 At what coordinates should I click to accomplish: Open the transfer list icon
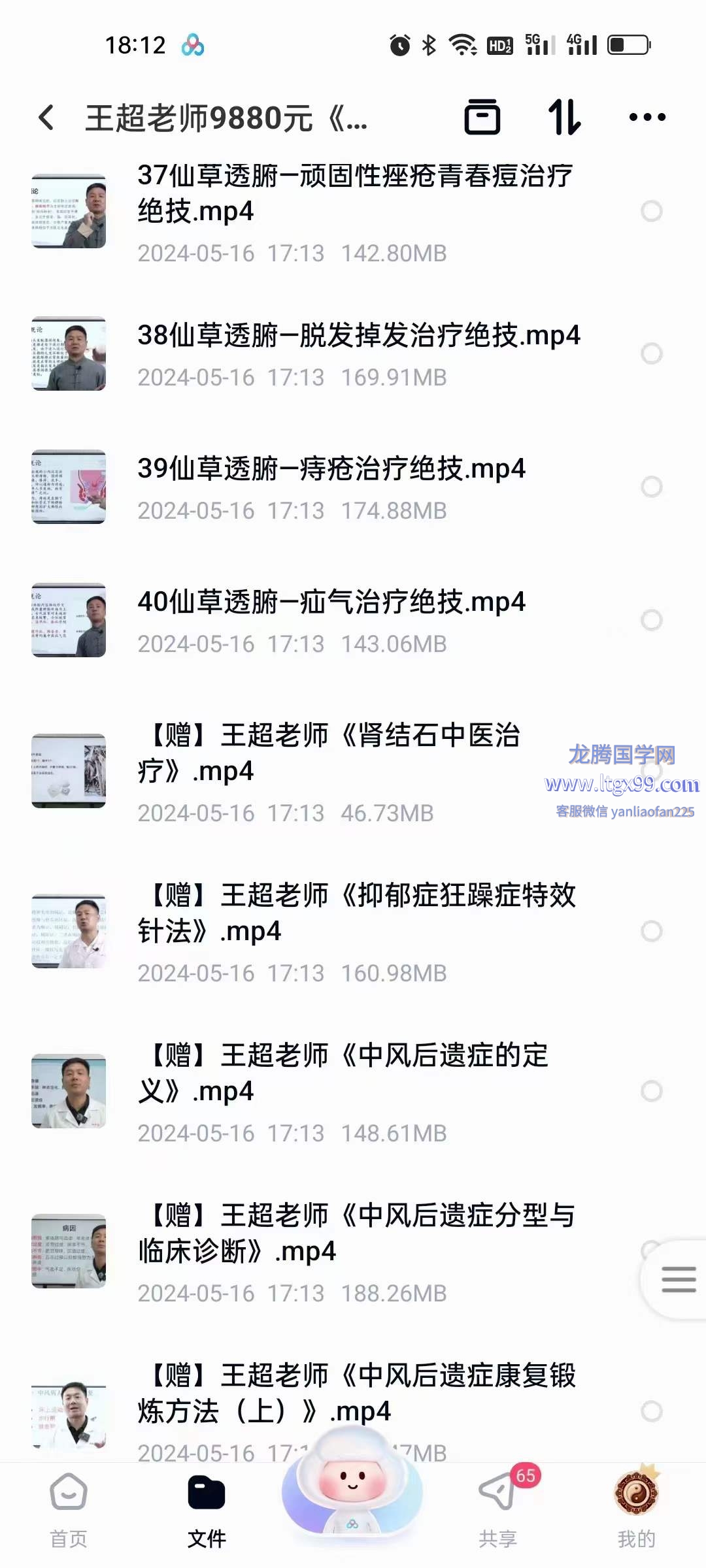coord(482,118)
